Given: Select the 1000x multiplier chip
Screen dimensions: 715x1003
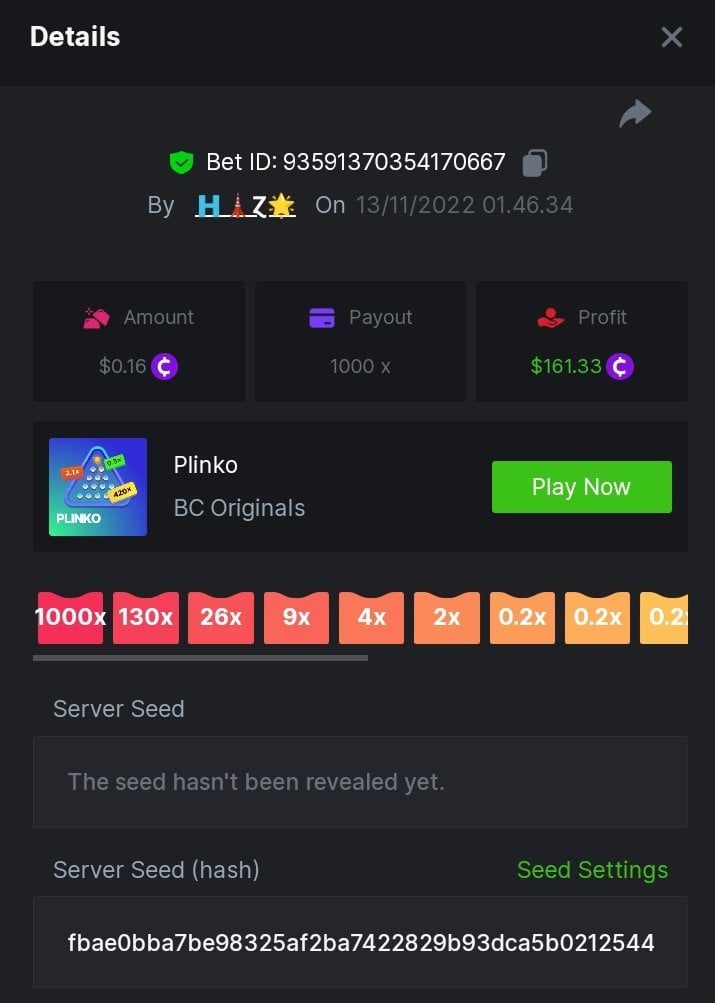Looking at the screenshot, I should pyautogui.click(x=70, y=617).
